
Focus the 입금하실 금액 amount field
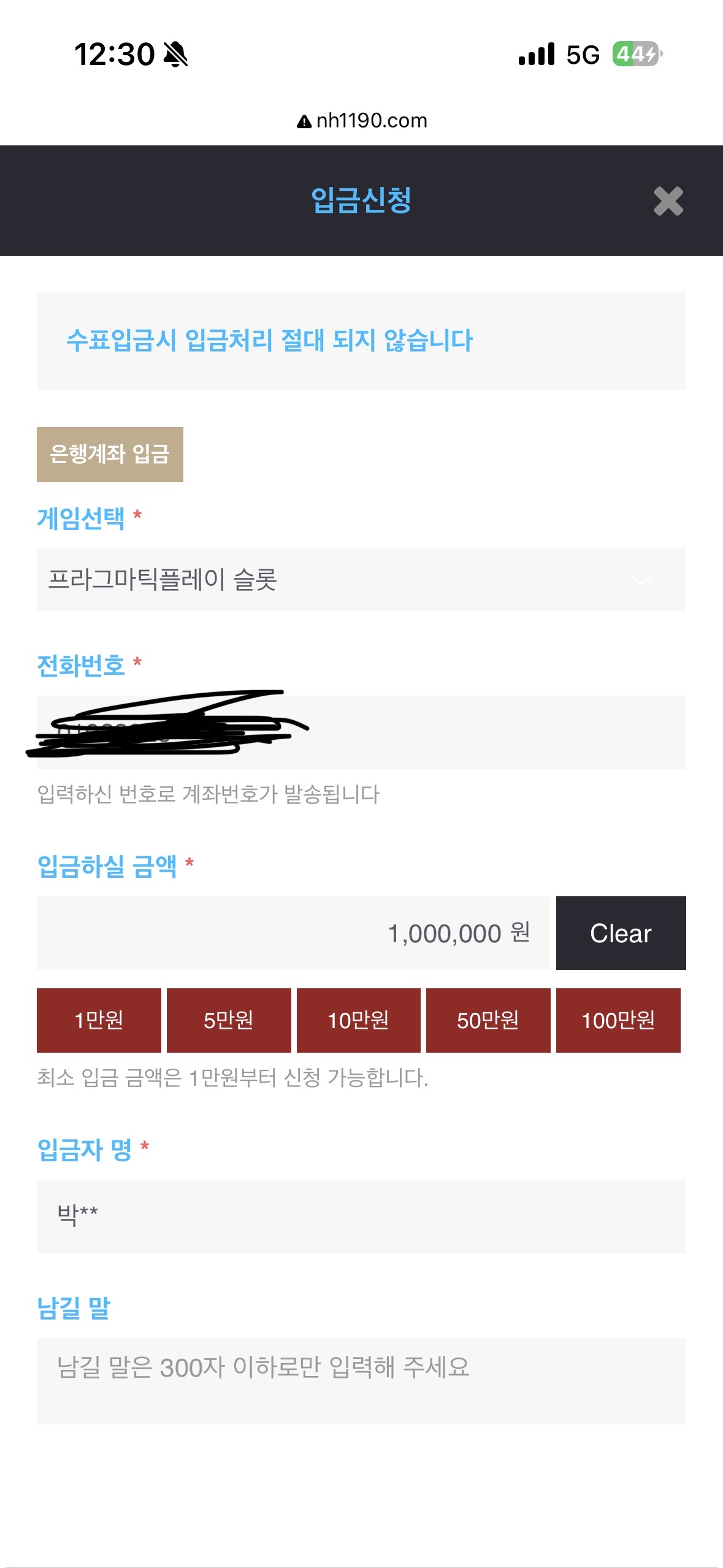tap(294, 933)
